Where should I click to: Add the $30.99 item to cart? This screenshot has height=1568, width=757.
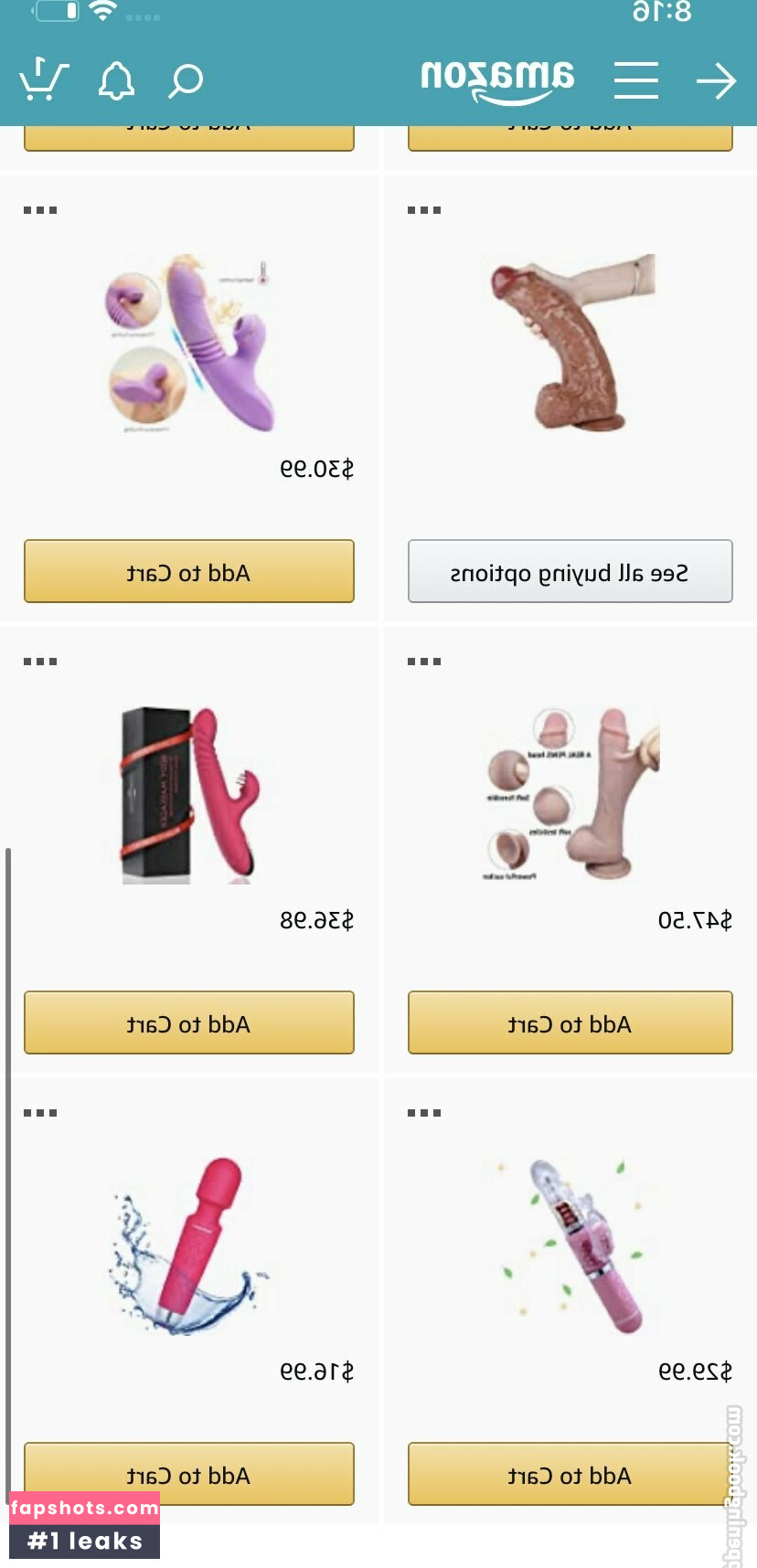[x=188, y=571]
